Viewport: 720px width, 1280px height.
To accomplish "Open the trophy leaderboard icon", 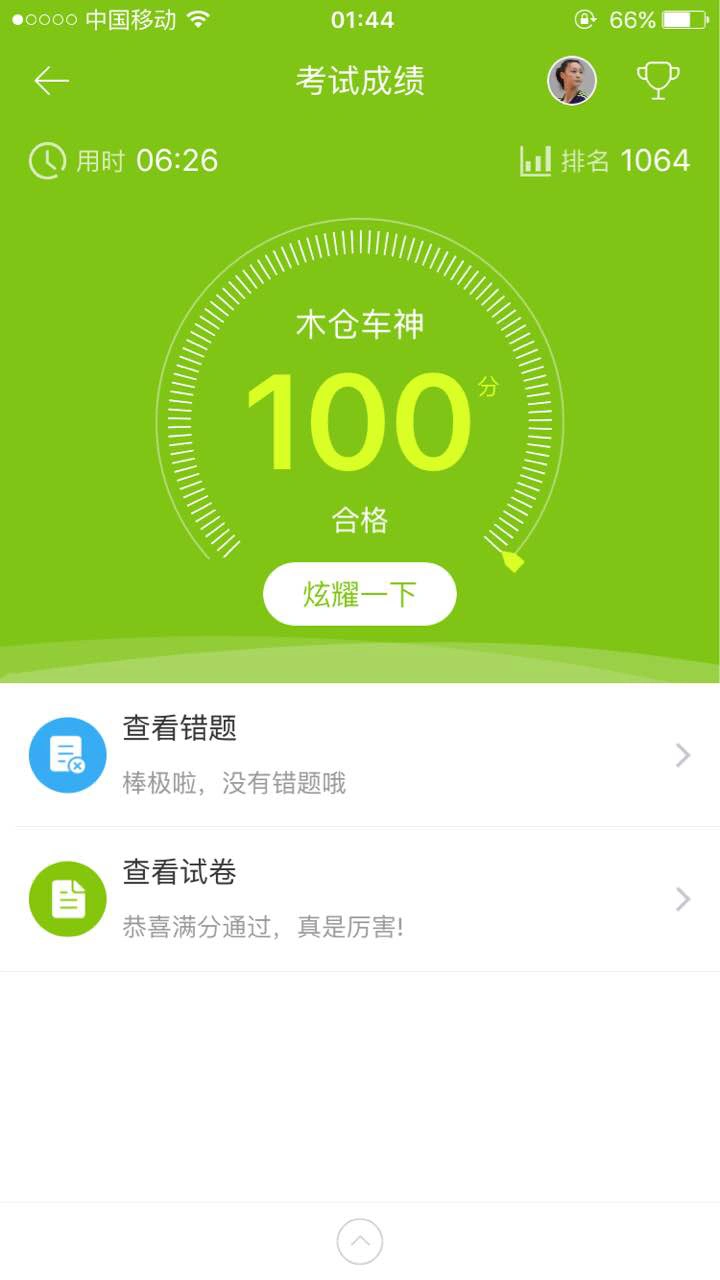I will point(658,81).
